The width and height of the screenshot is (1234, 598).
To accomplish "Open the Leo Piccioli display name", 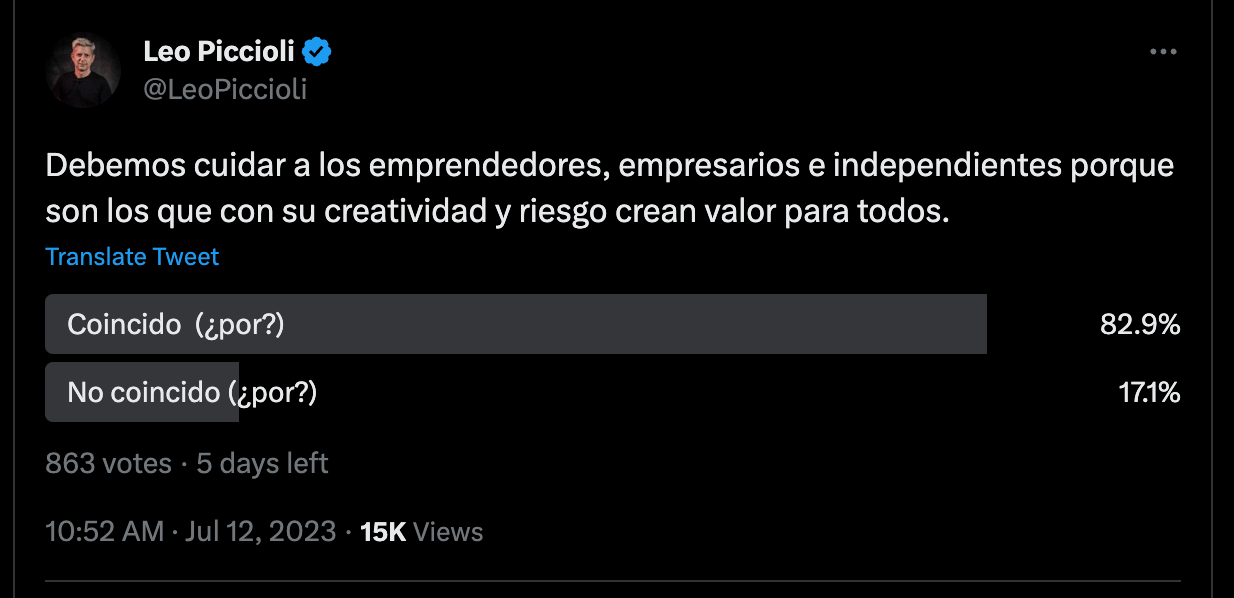I will (x=219, y=50).
